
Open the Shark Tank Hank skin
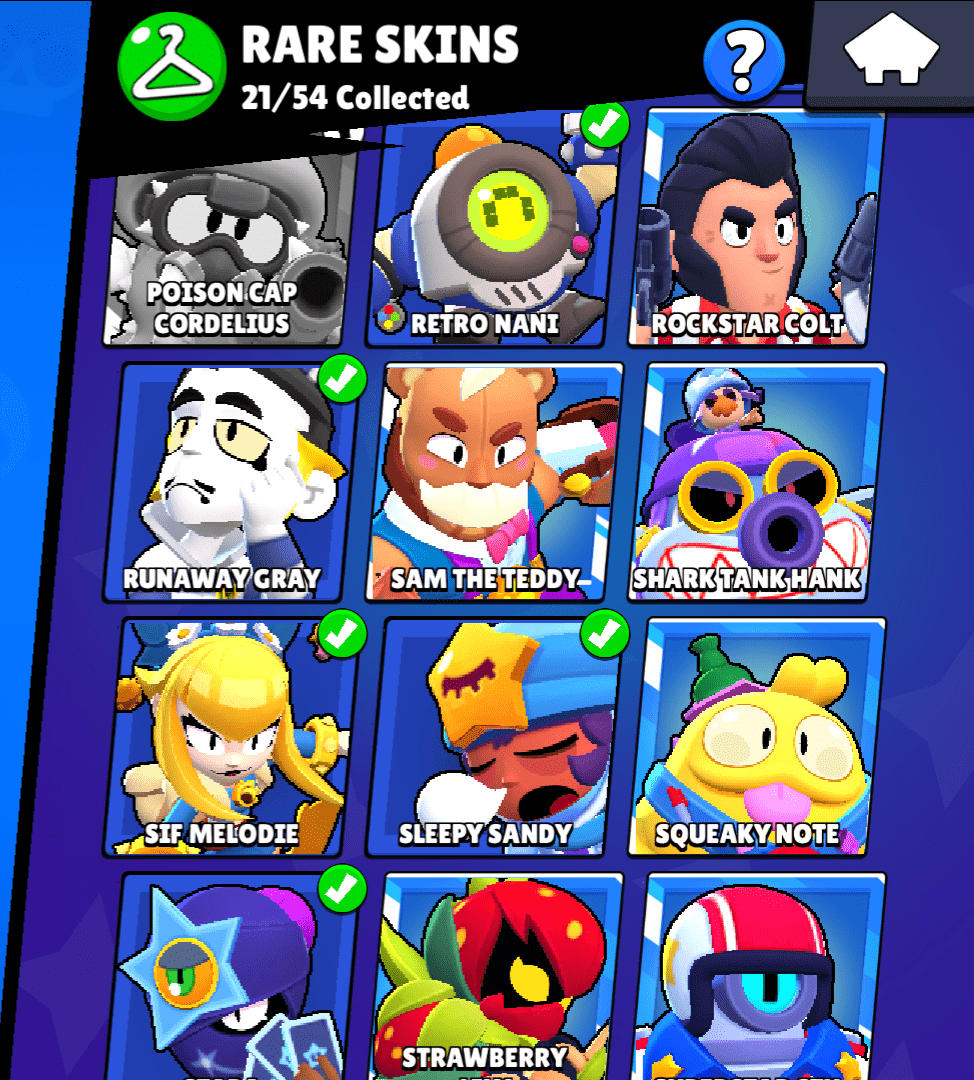tap(756, 482)
